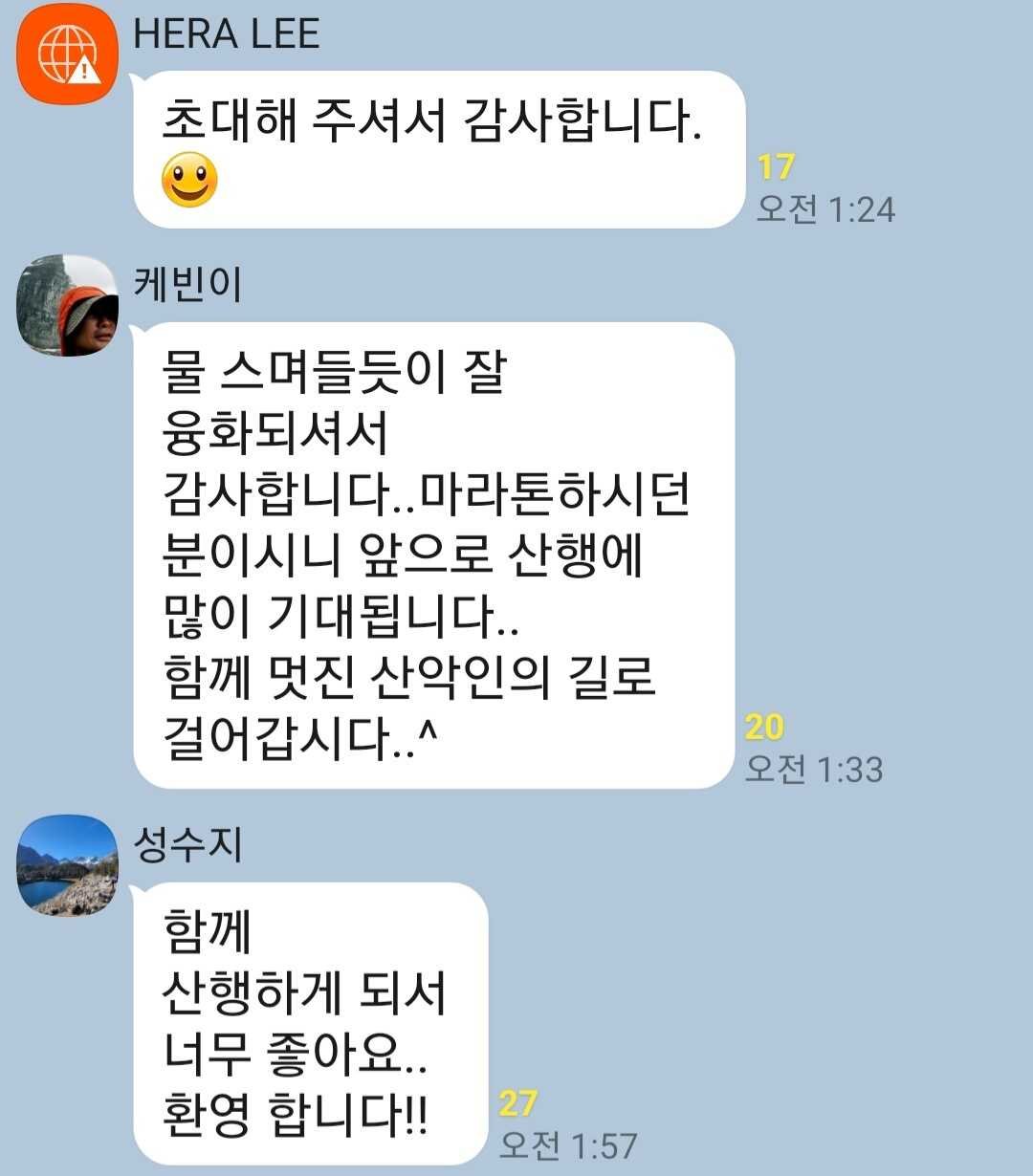Open HERA LEE's profile picture
Image resolution: width=1033 pixels, height=1176 pixels.
67,54
